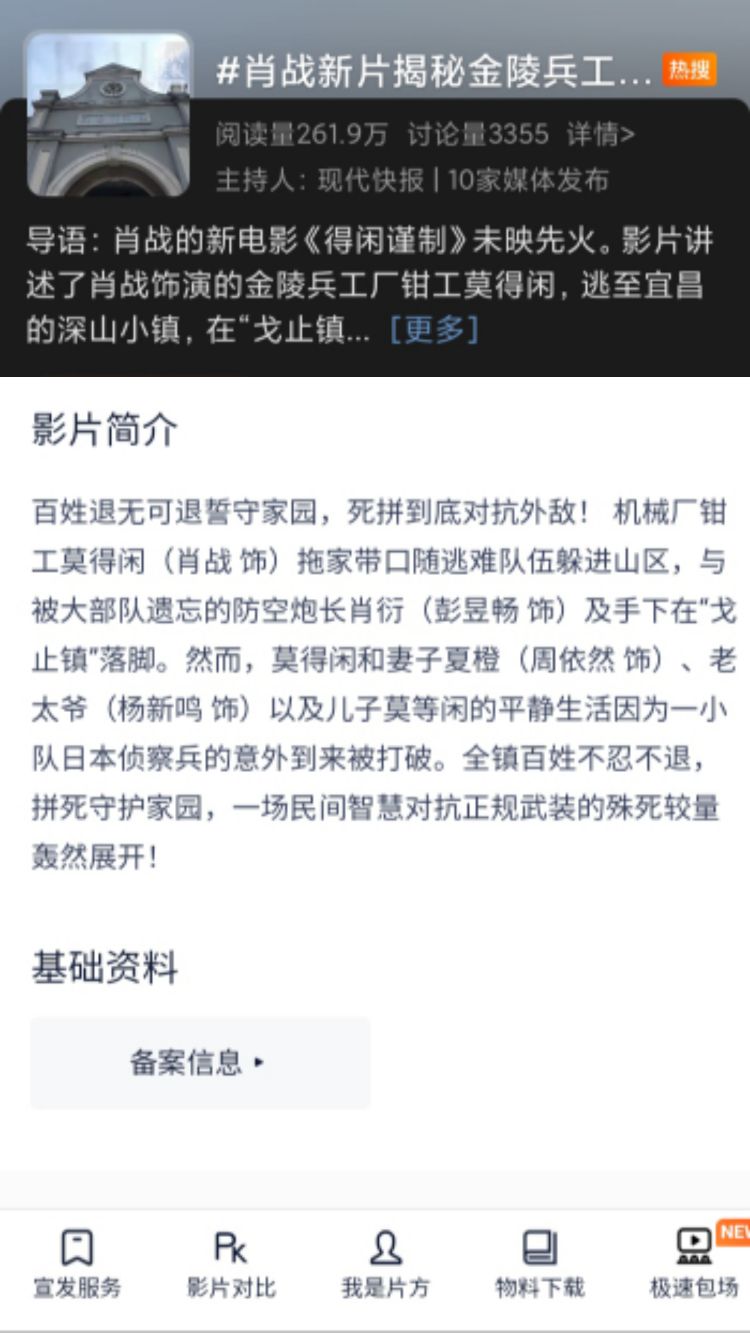Screen dimensions: 750x1333
Task: Switch to 极速包场
Action: (x=694, y=1264)
